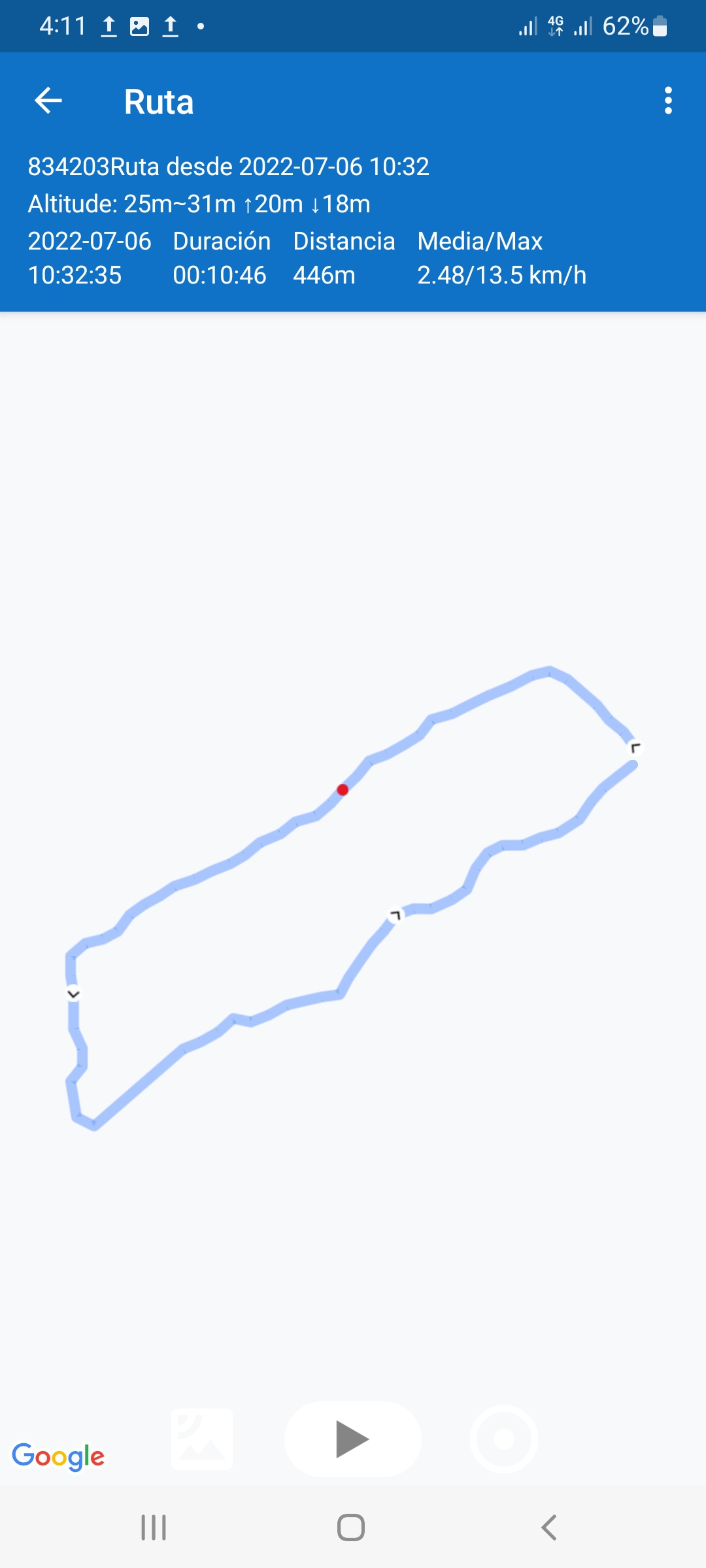Screen dimensions: 706x1568
Task: Open recent apps from navigation bar
Action: [154, 1527]
